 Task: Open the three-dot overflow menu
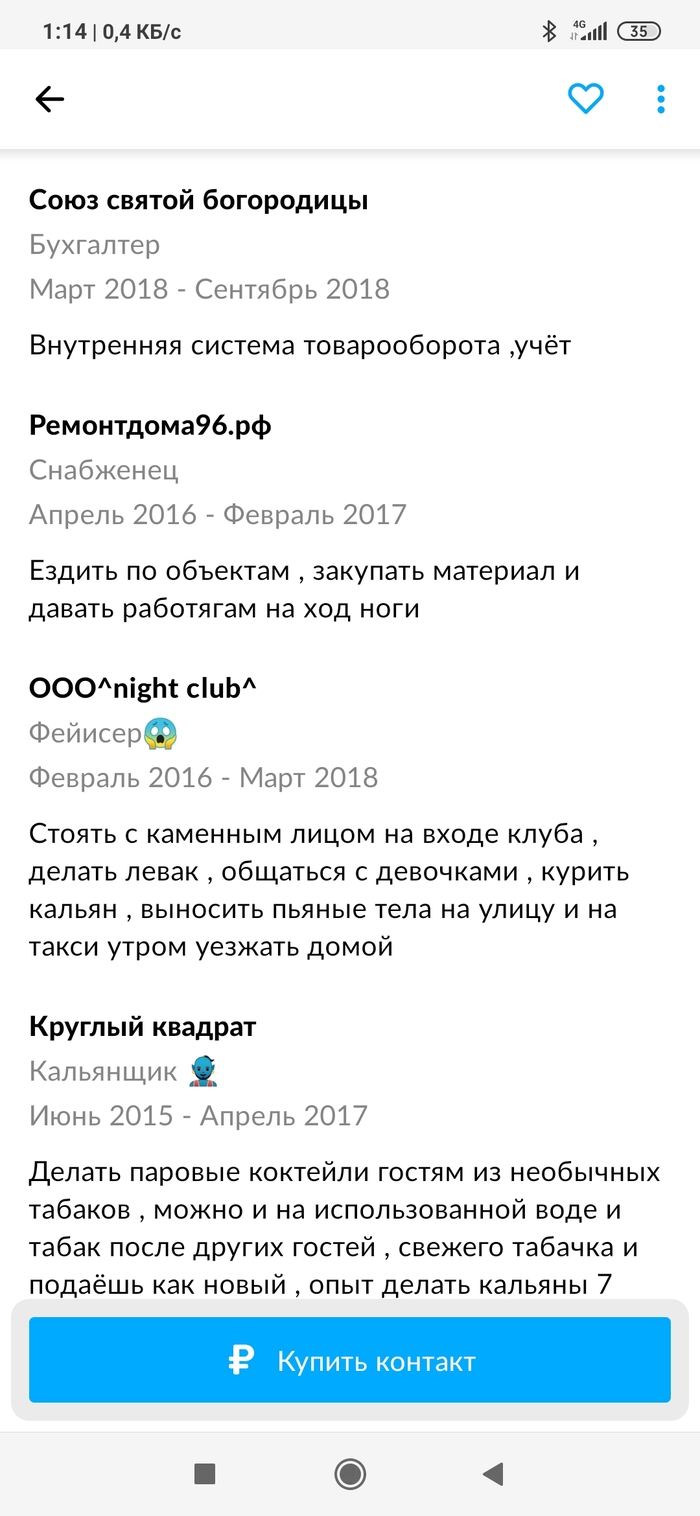[x=660, y=98]
